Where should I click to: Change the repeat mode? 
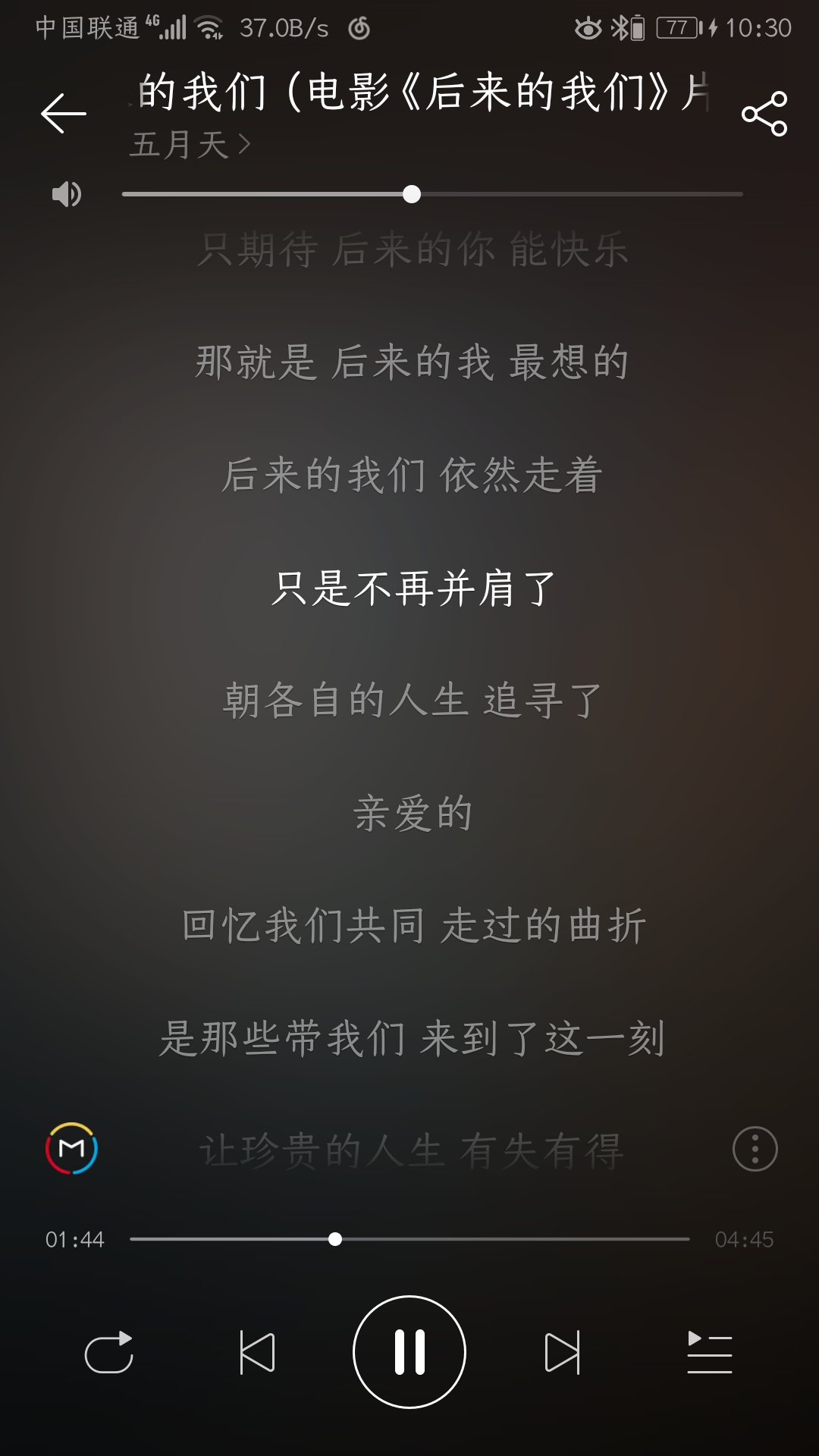click(x=108, y=1352)
